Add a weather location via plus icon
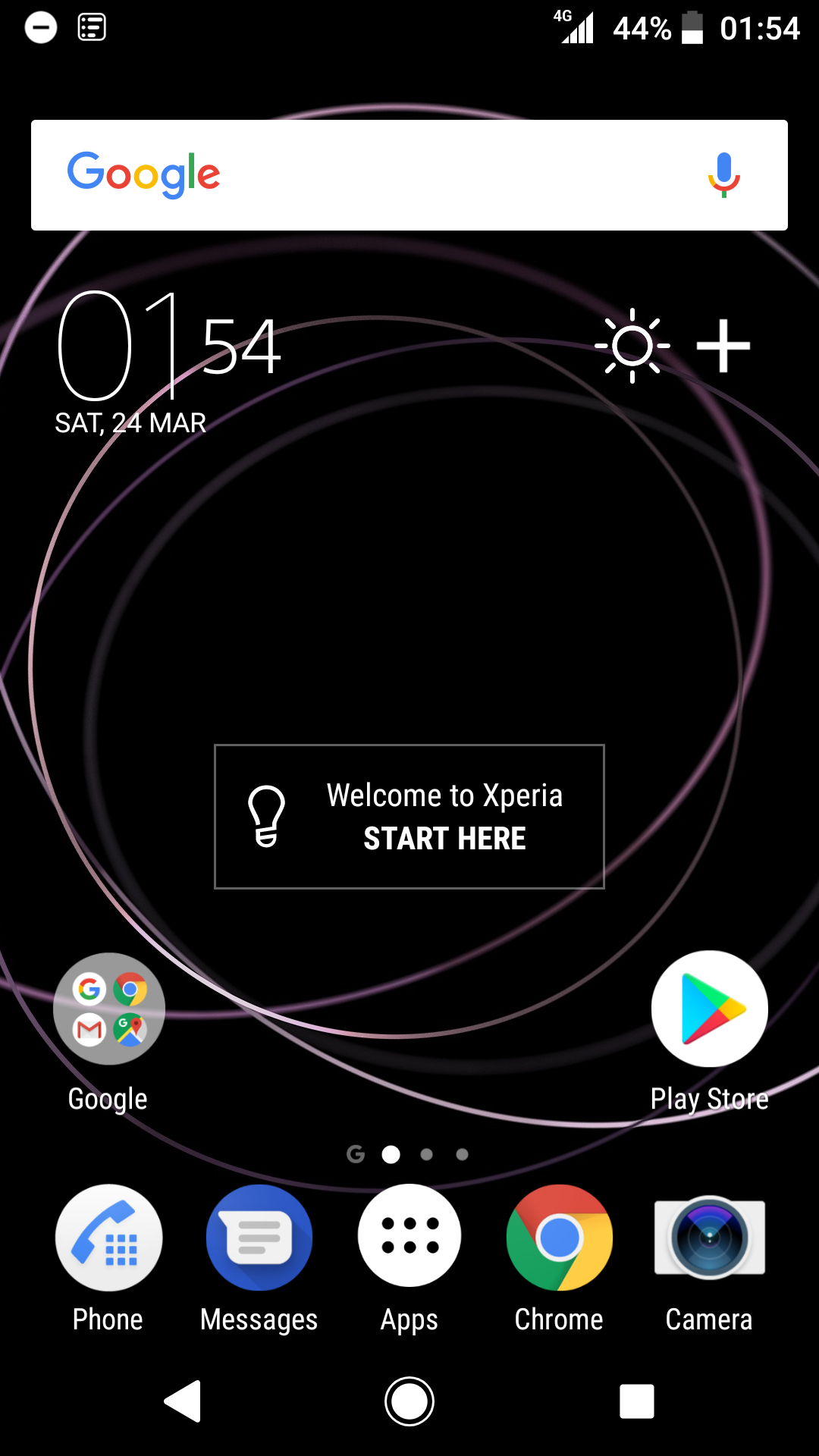This screenshot has width=819, height=1456. (723, 346)
